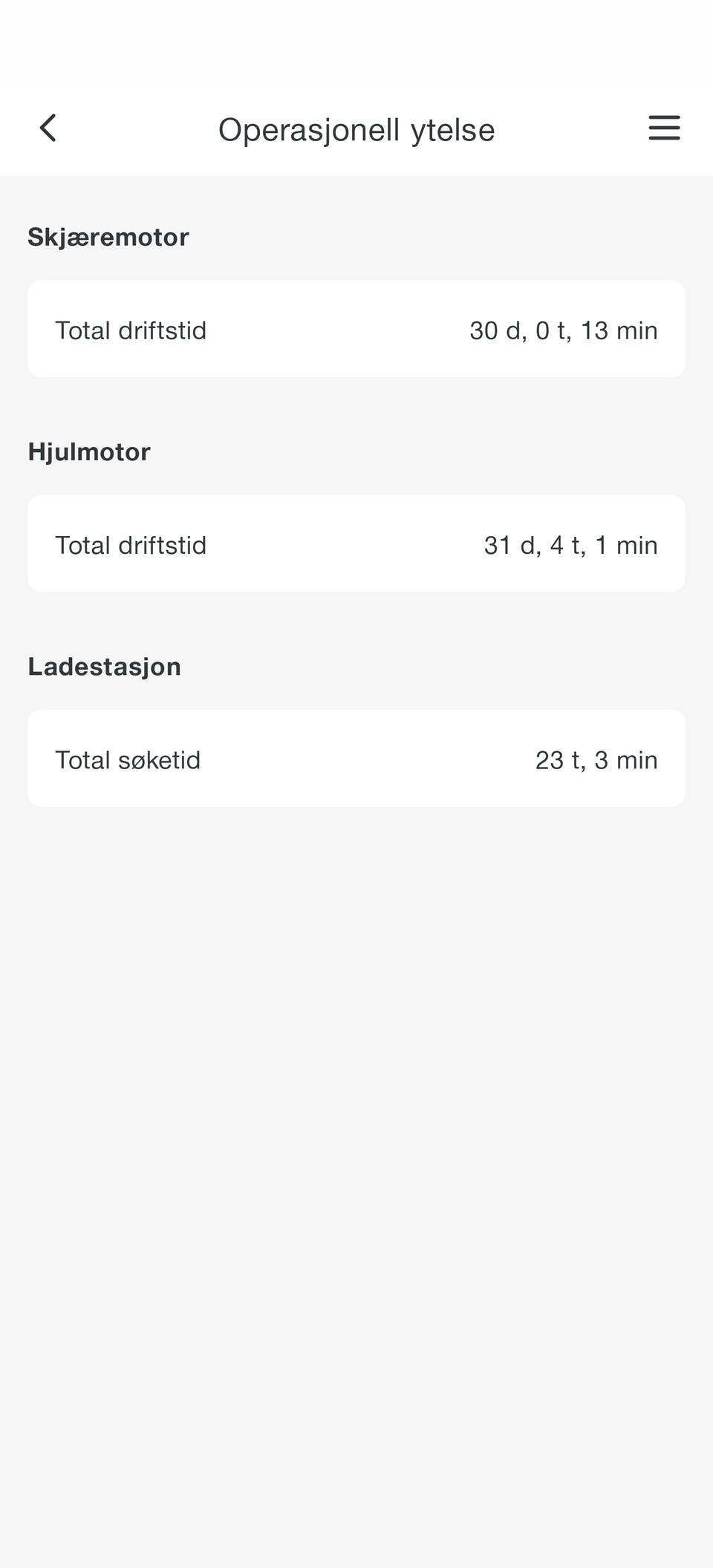Select the 31 d, 4 t, 1 min value

(570, 543)
